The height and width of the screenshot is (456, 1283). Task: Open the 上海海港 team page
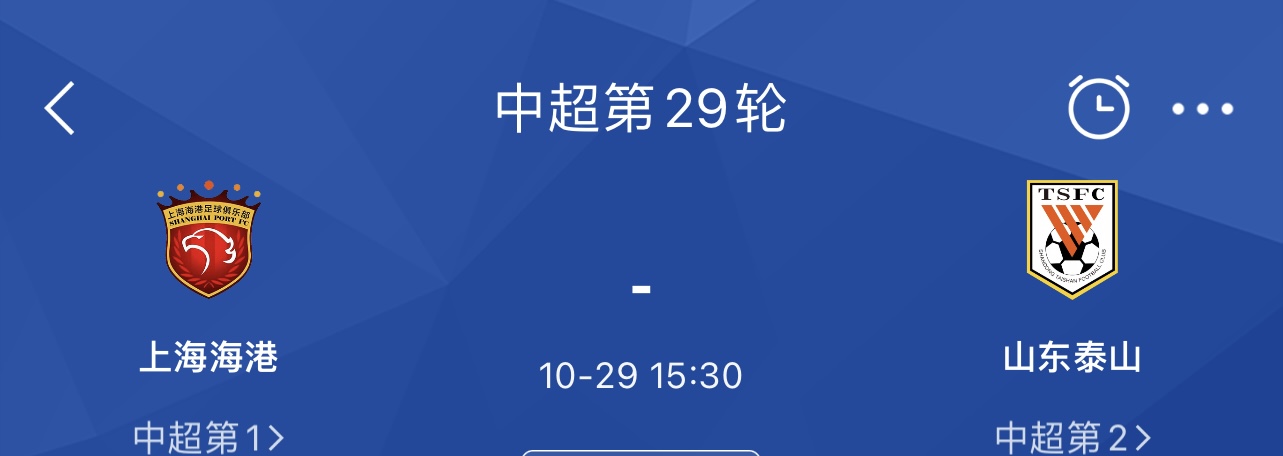pyautogui.click(x=207, y=241)
